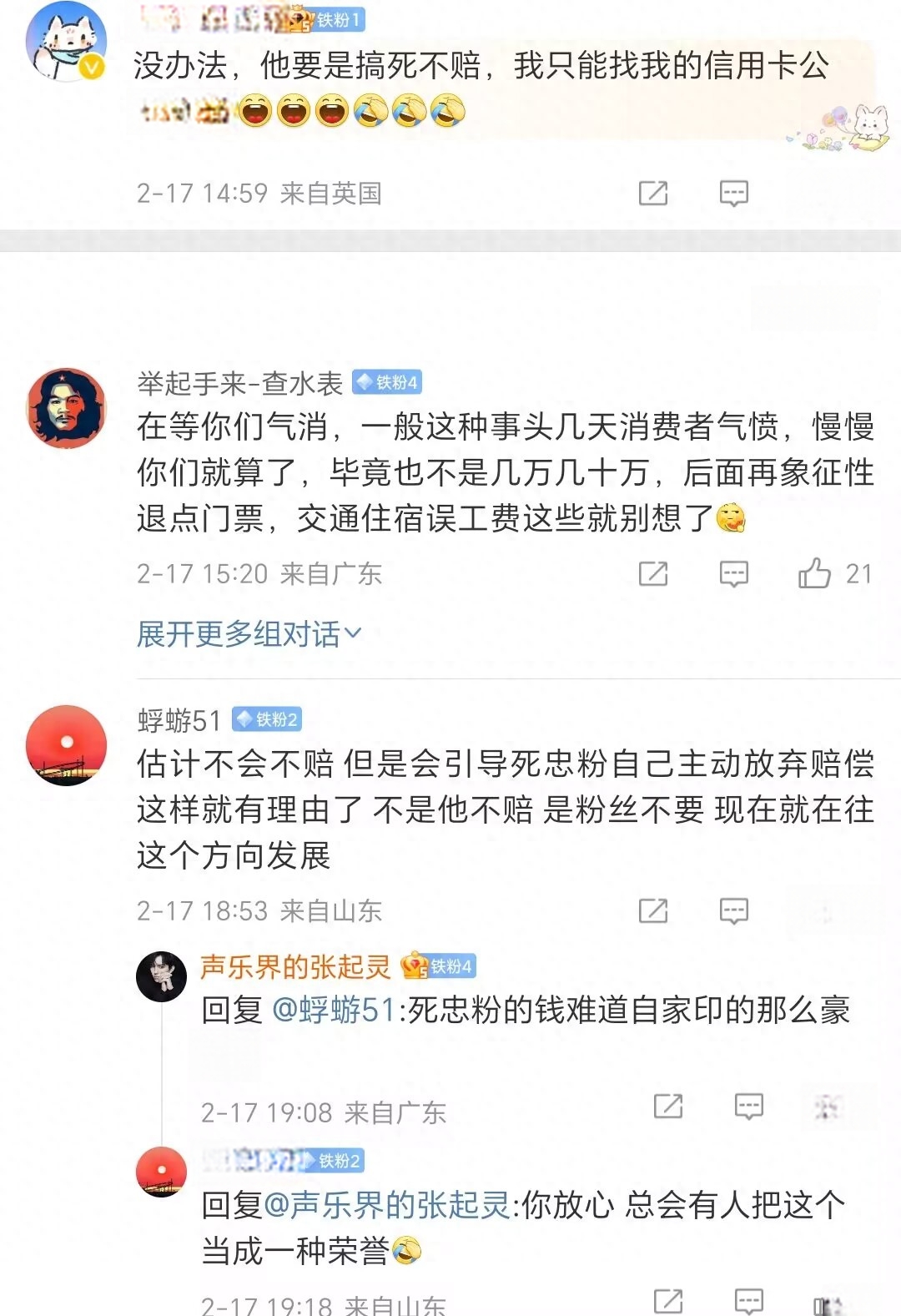Open 举起手来-查水表's profile avatar
This screenshot has height=1316, width=901.
click(67, 409)
